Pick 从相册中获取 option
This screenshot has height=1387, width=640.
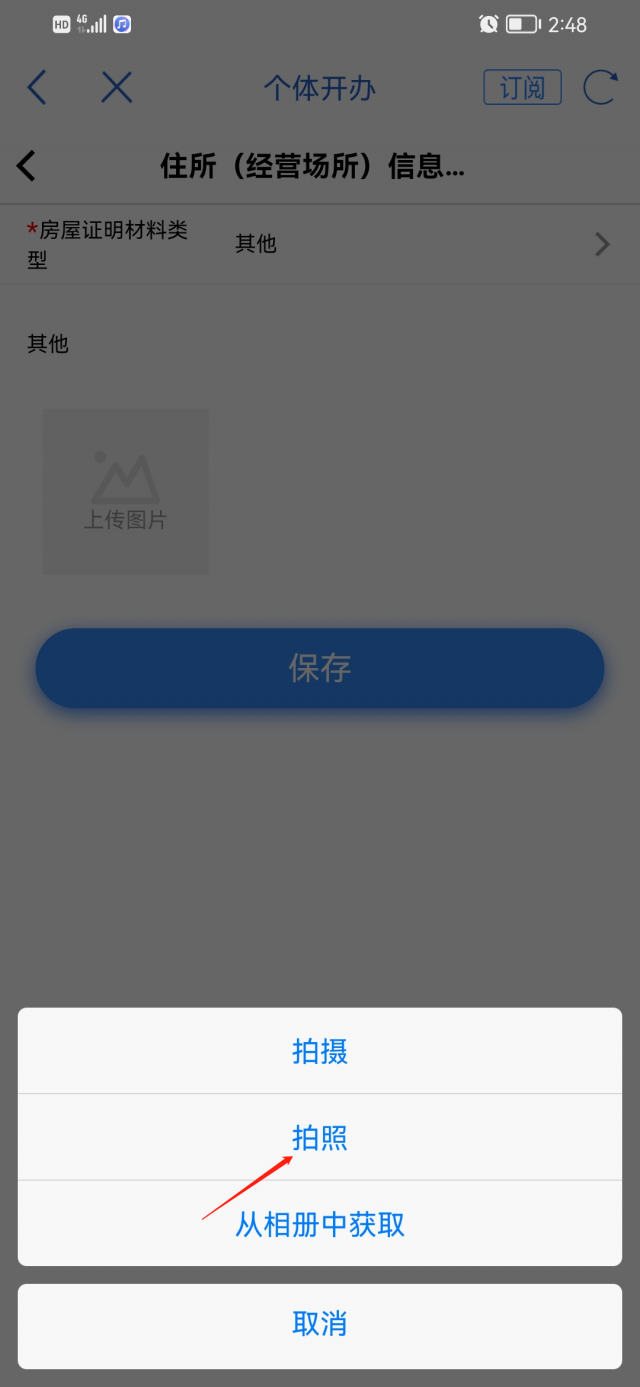coord(320,1224)
